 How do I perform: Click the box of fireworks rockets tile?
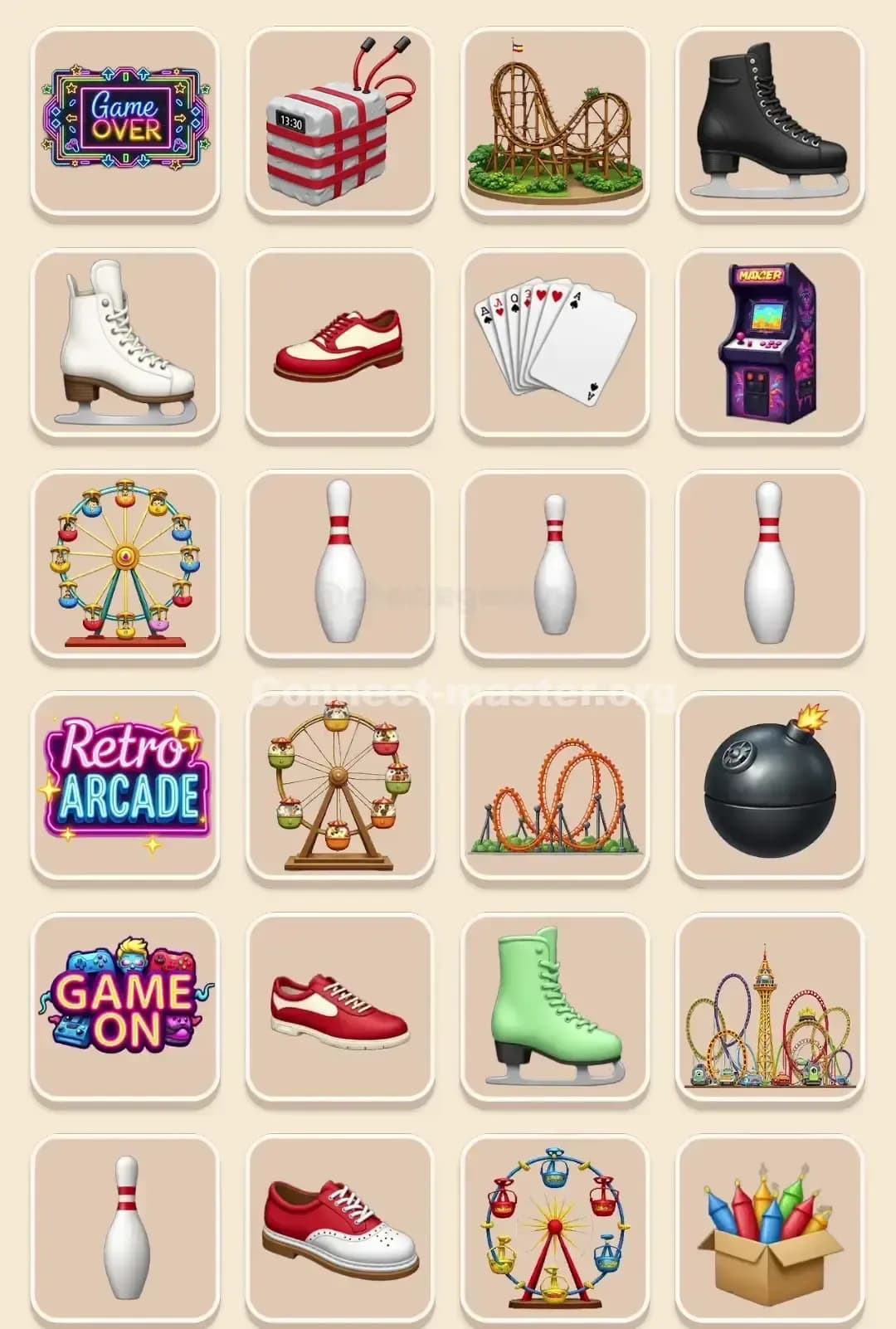772,1228
